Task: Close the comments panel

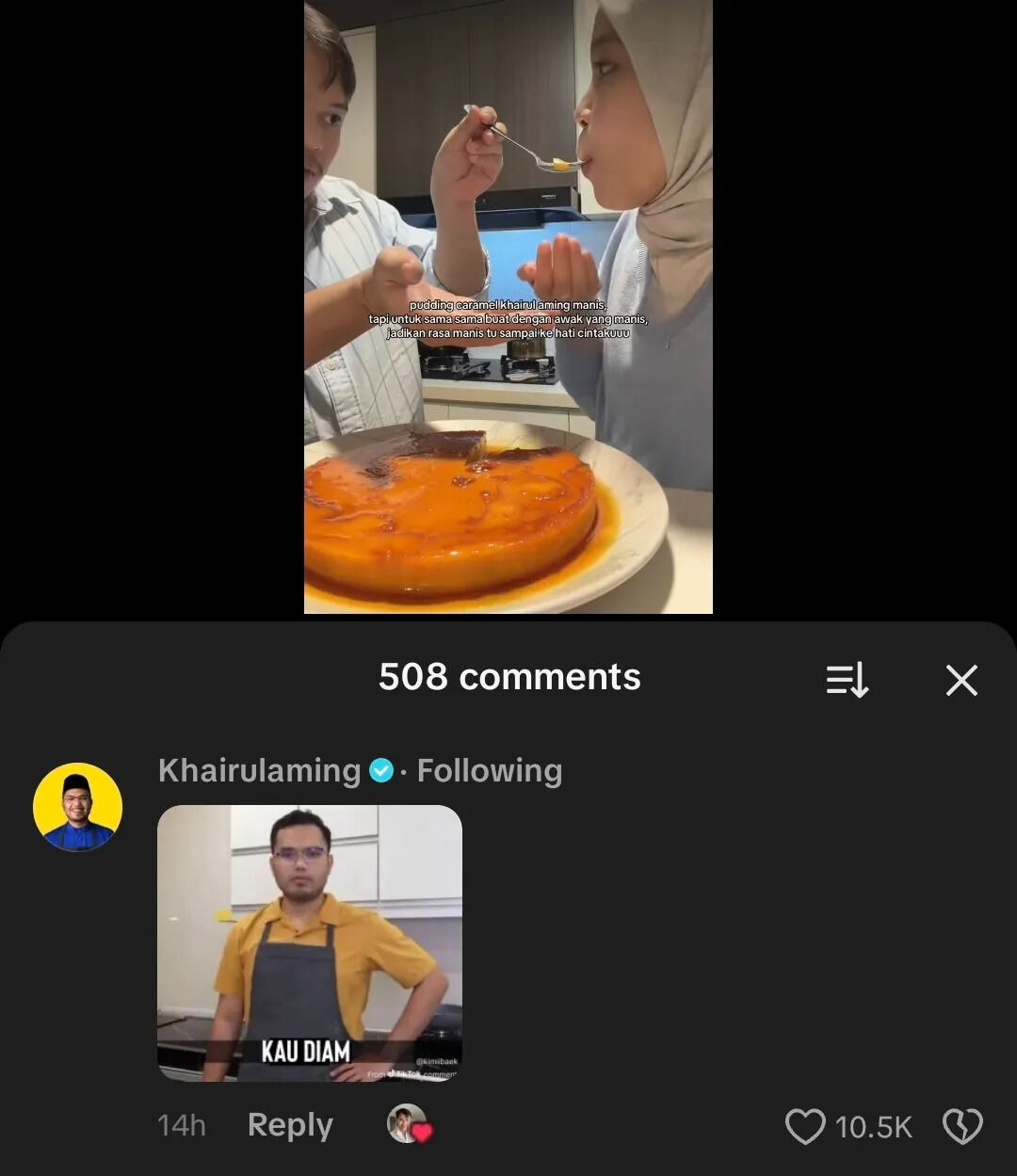Action: point(961,680)
